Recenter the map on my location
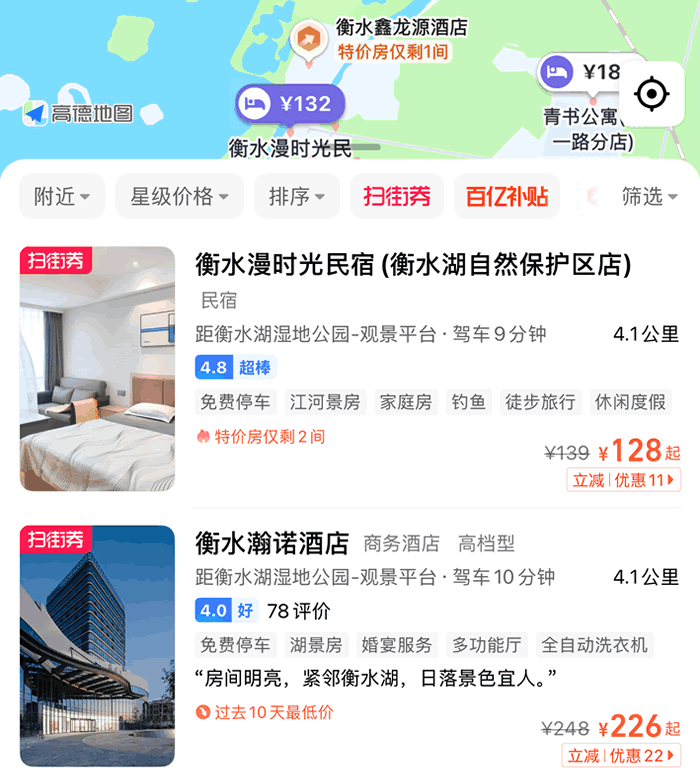700x777 pixels. (651, 95)
